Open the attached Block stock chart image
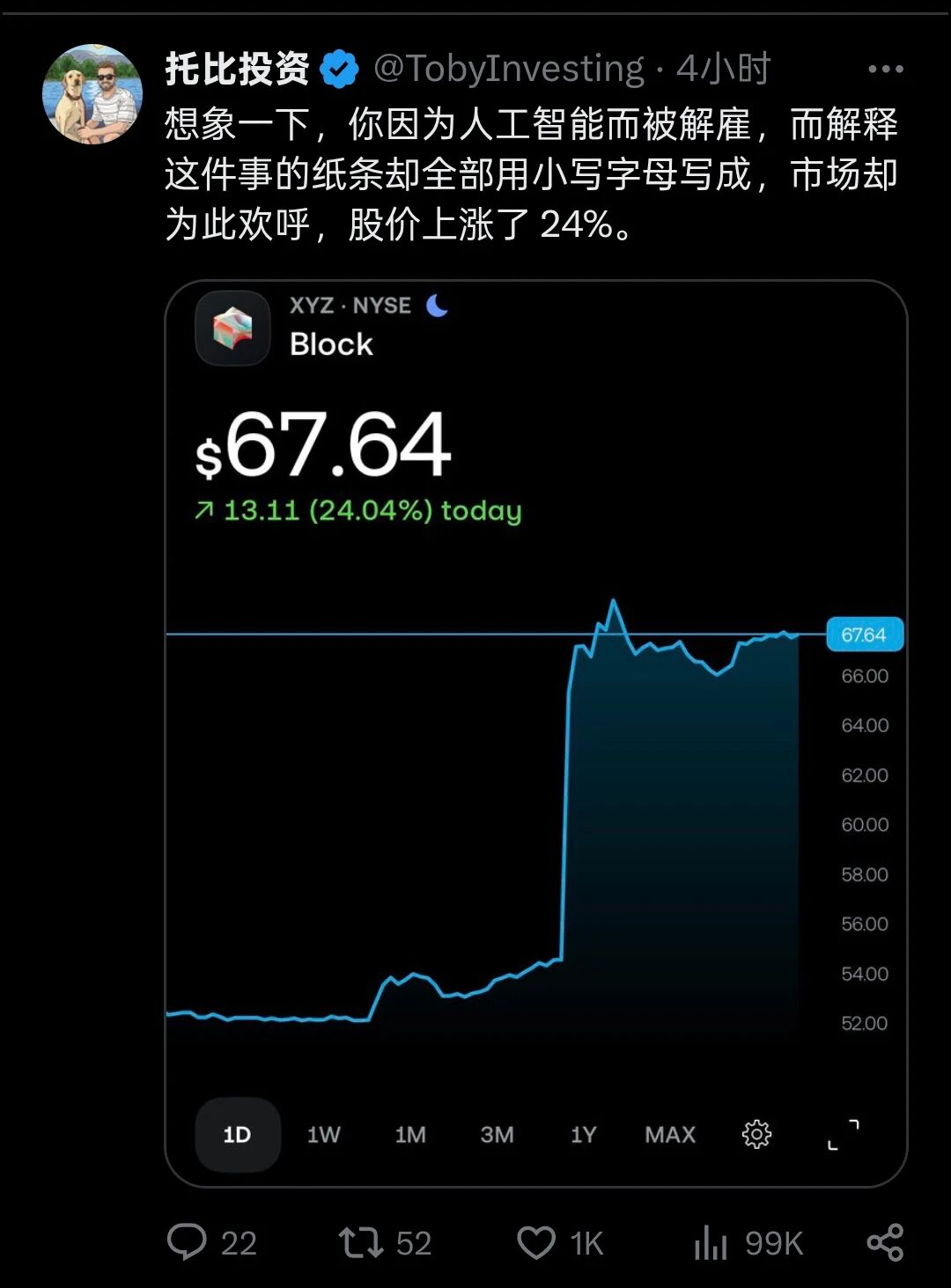 point(535,732)
